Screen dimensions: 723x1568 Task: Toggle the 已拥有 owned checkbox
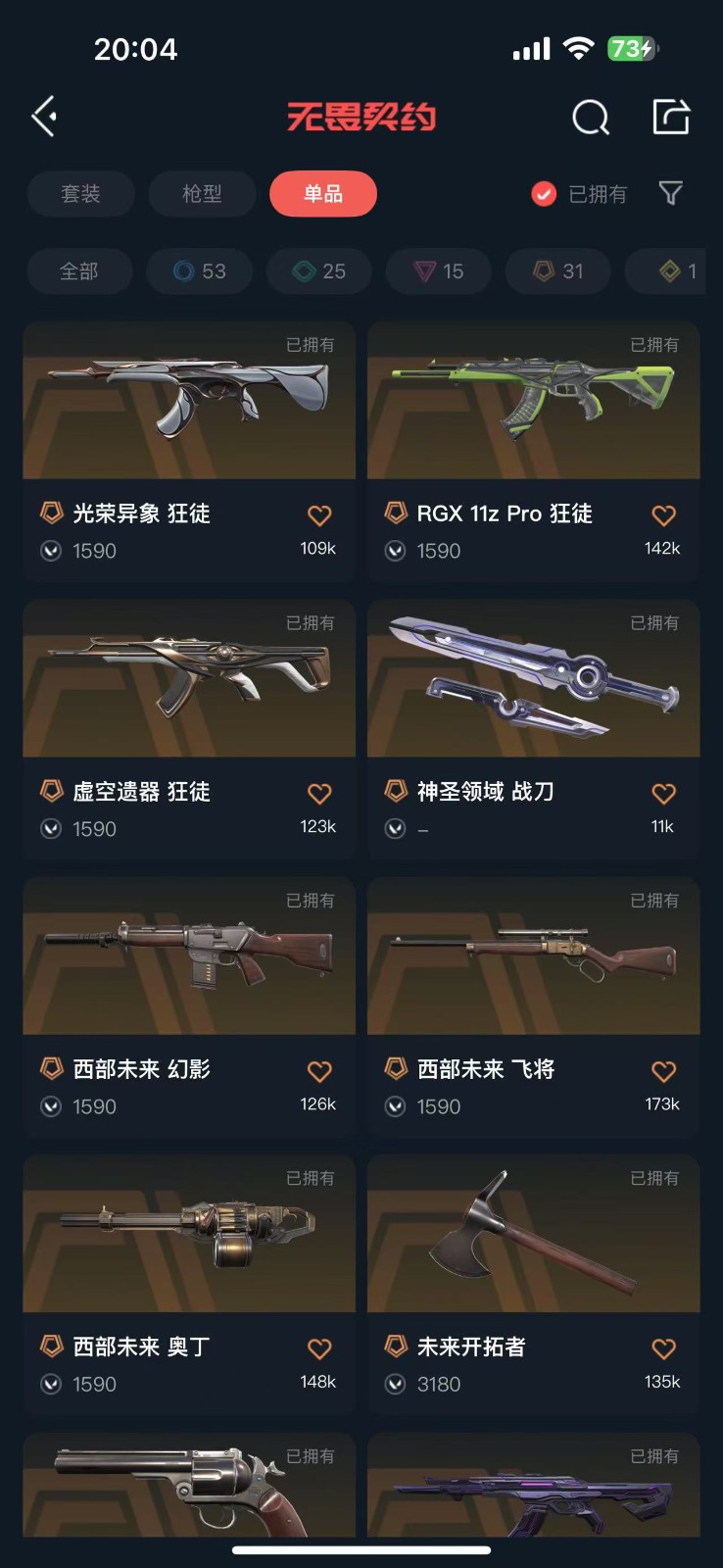pos(544,194)
